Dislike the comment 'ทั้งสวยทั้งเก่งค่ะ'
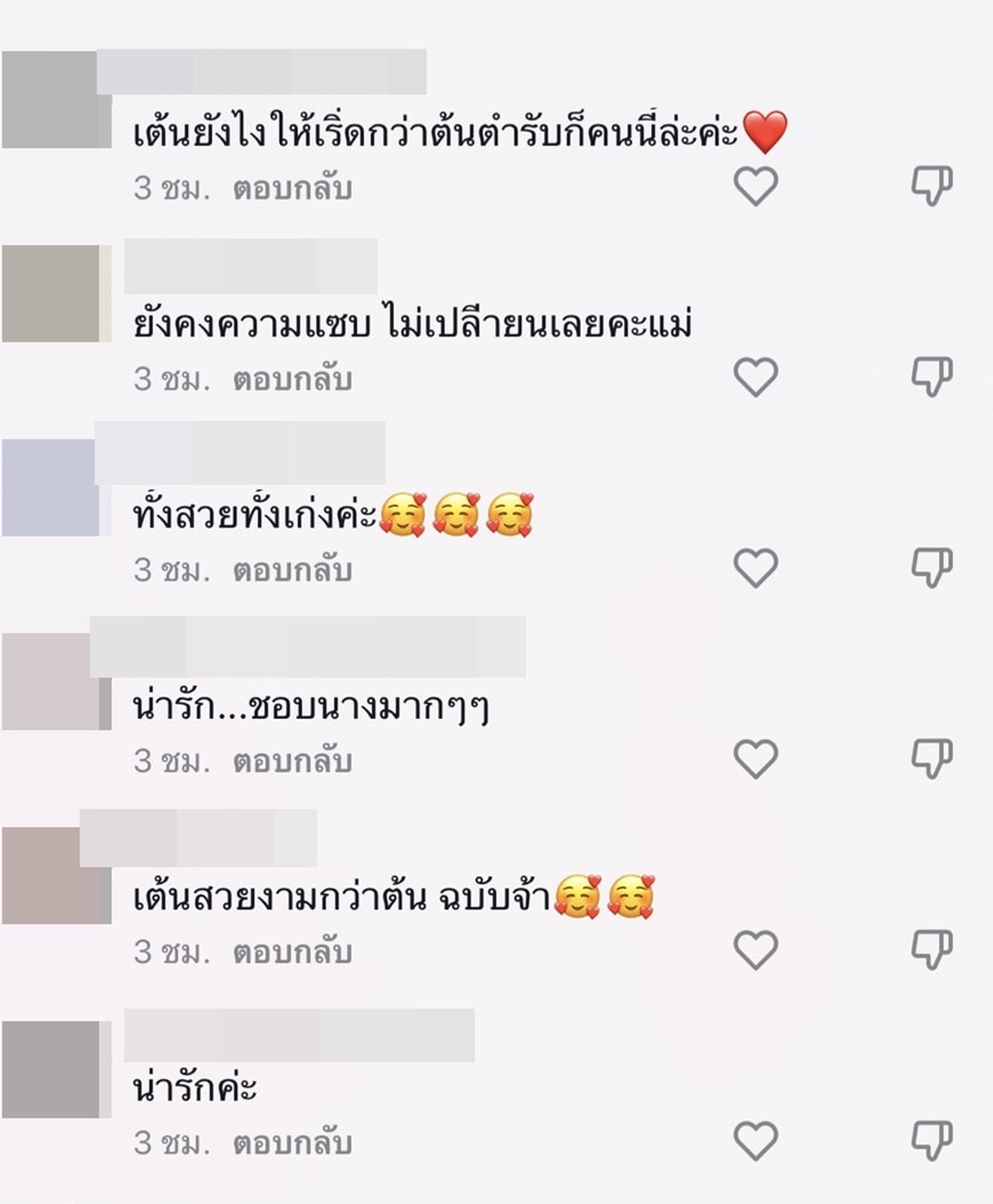993x1204 pixels. pyautogui.click(x=931, y=569)
